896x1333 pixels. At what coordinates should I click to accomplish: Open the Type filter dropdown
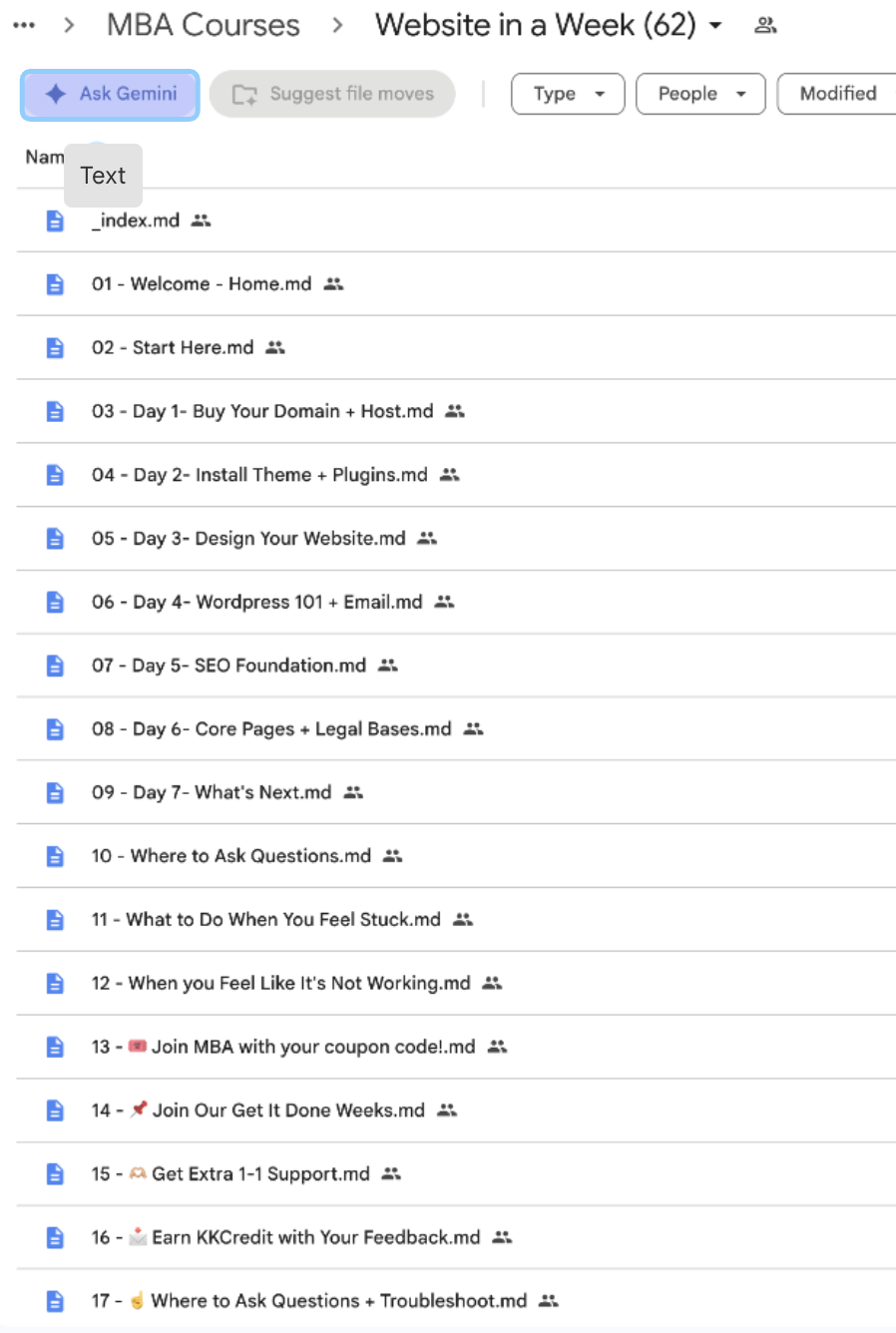tap(568, 94)
